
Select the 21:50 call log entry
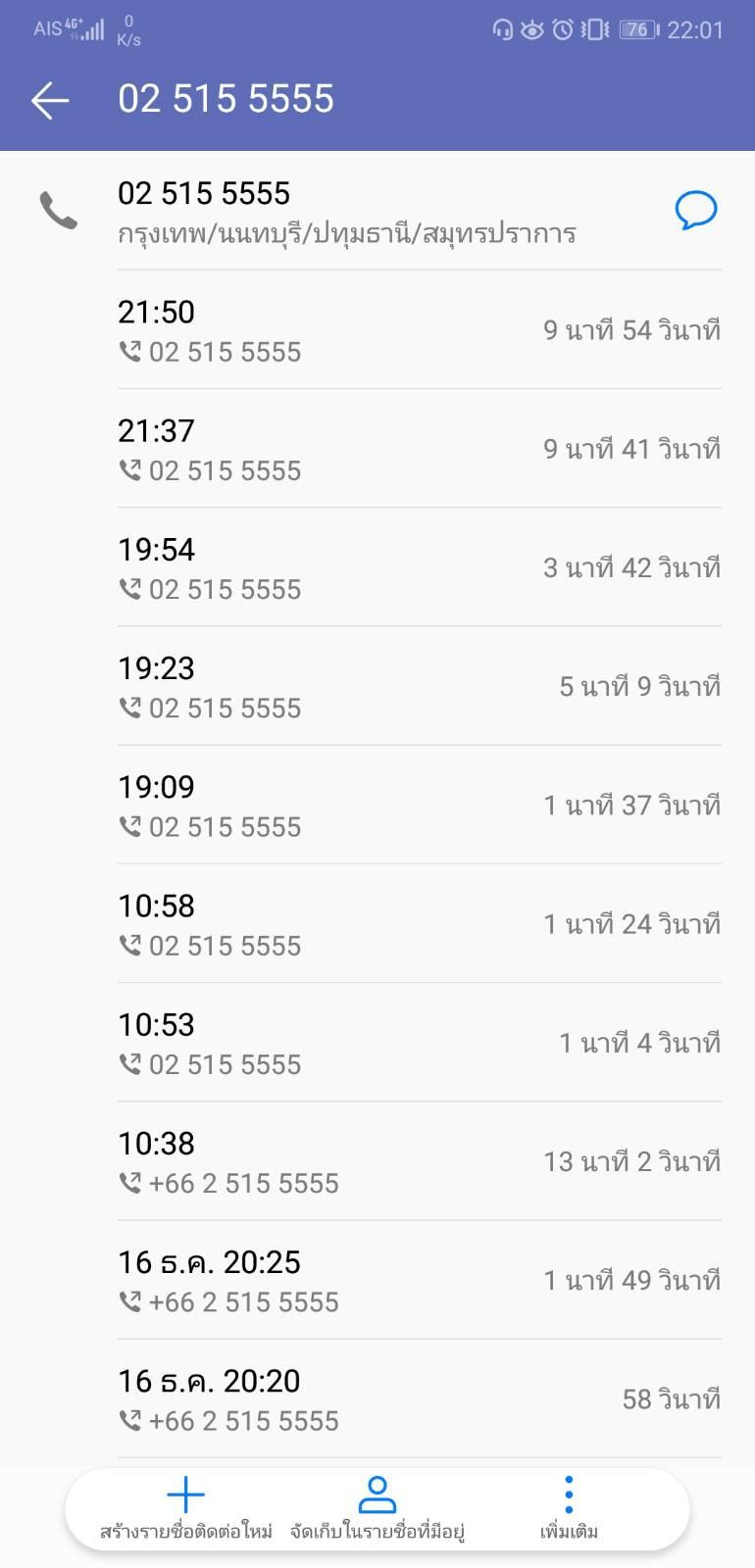point(419,330)
